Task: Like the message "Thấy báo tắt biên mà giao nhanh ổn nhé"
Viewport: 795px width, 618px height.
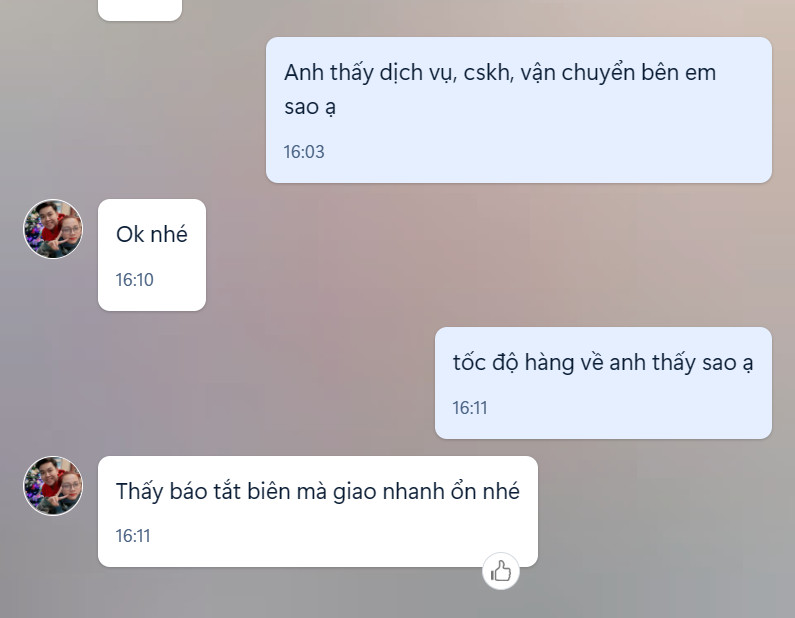Action: [501, 571]
